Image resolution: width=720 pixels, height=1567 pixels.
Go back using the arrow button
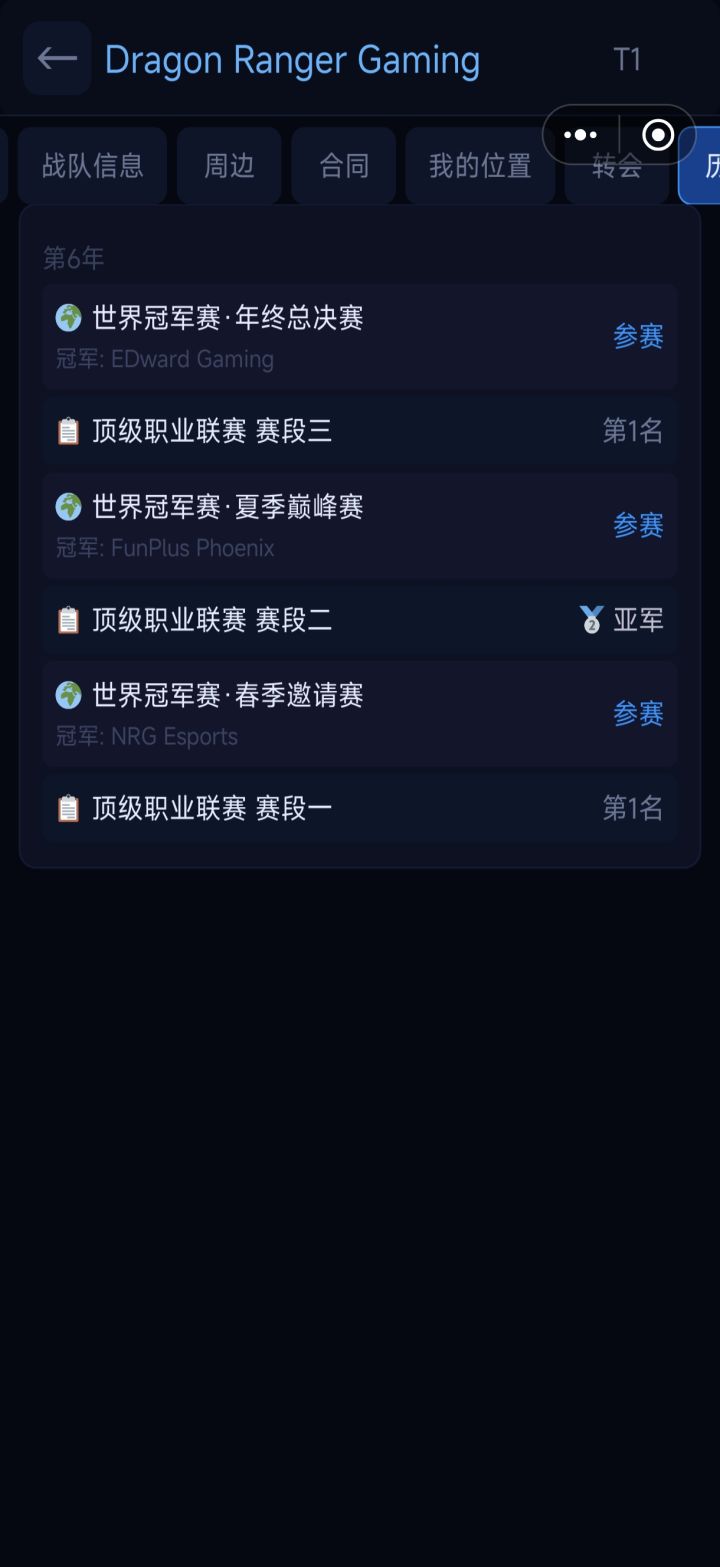point(57,59)
